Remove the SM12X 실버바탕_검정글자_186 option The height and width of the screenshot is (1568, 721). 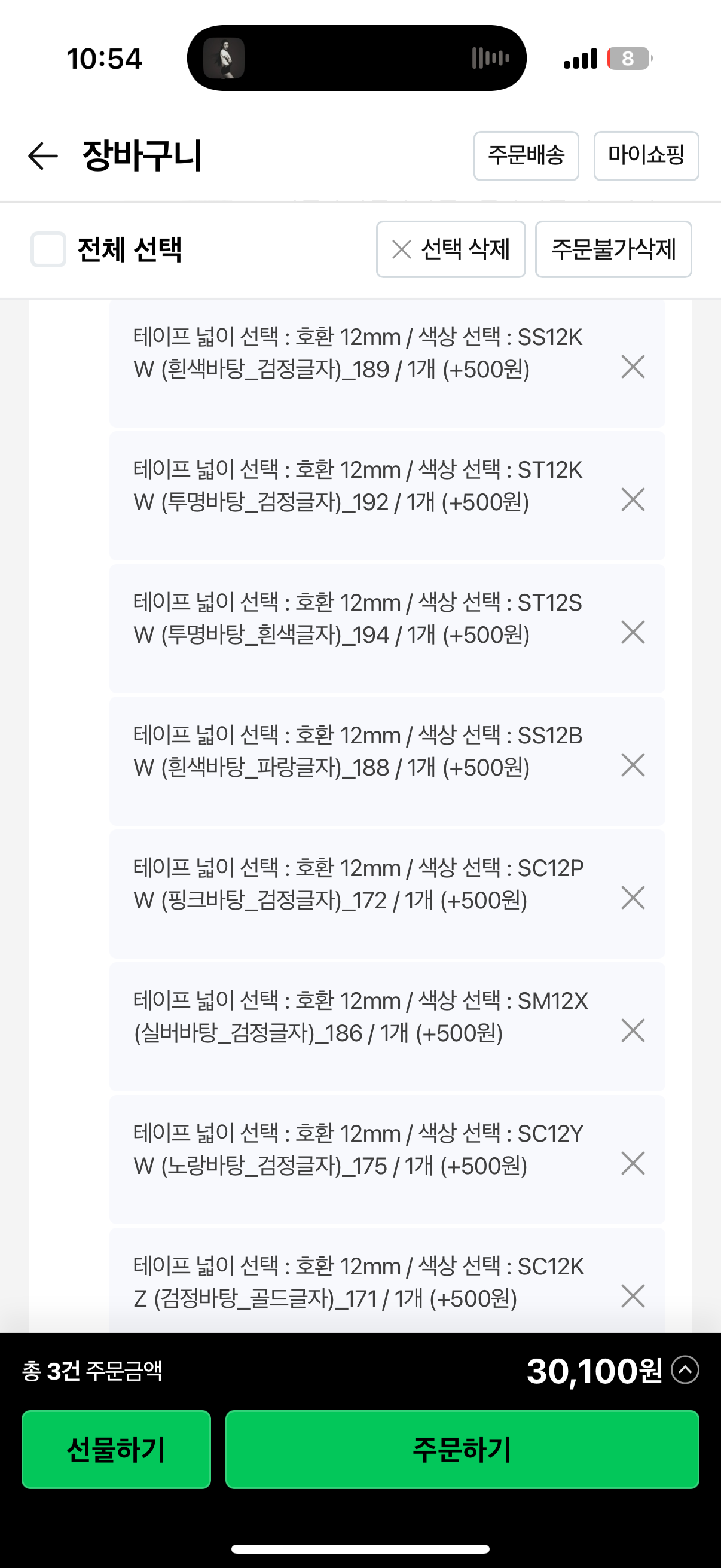click(x=633, y=1030)
